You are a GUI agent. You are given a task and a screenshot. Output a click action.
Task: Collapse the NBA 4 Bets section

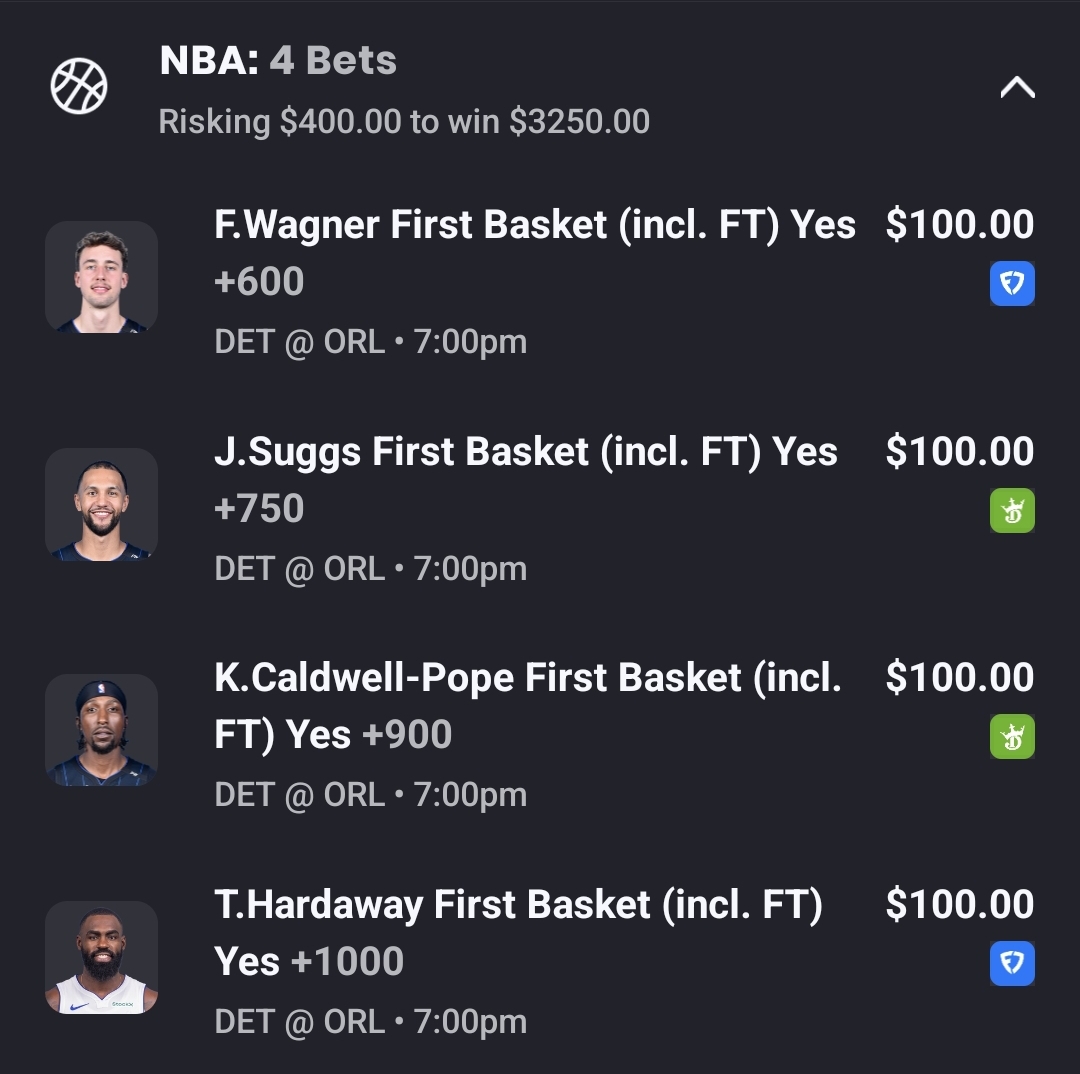1017,88
